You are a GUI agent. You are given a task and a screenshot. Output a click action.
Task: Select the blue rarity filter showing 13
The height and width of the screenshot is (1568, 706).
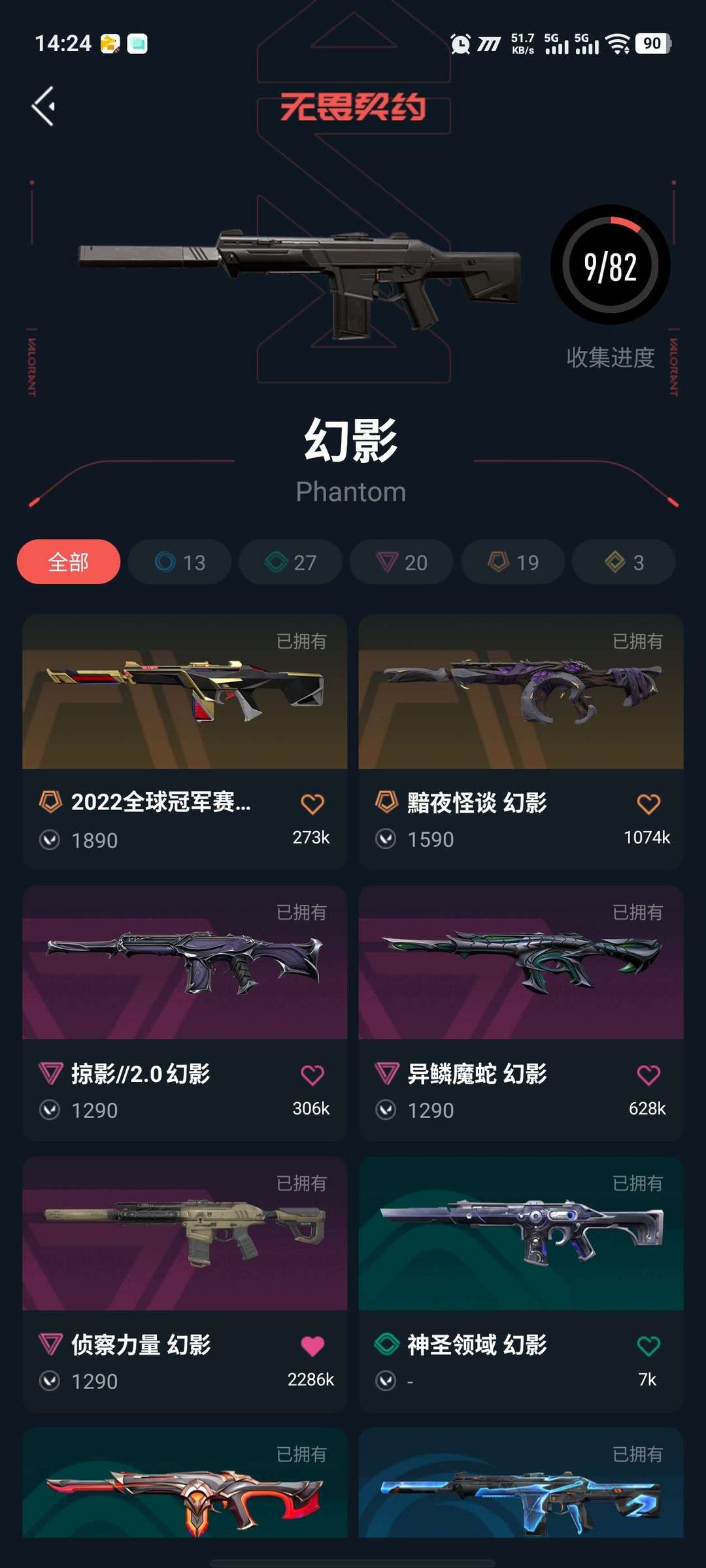click(179, 561)
